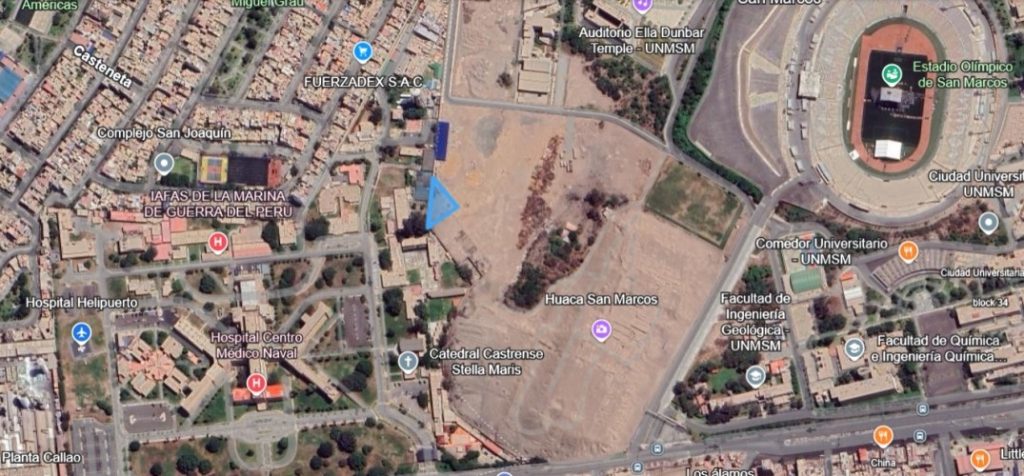The width and height of the screenshot is (1024, 476).
Task: Tap IAFAS de la Marina hospital marker
Action: pyautogui.click(x=217, y=241)
